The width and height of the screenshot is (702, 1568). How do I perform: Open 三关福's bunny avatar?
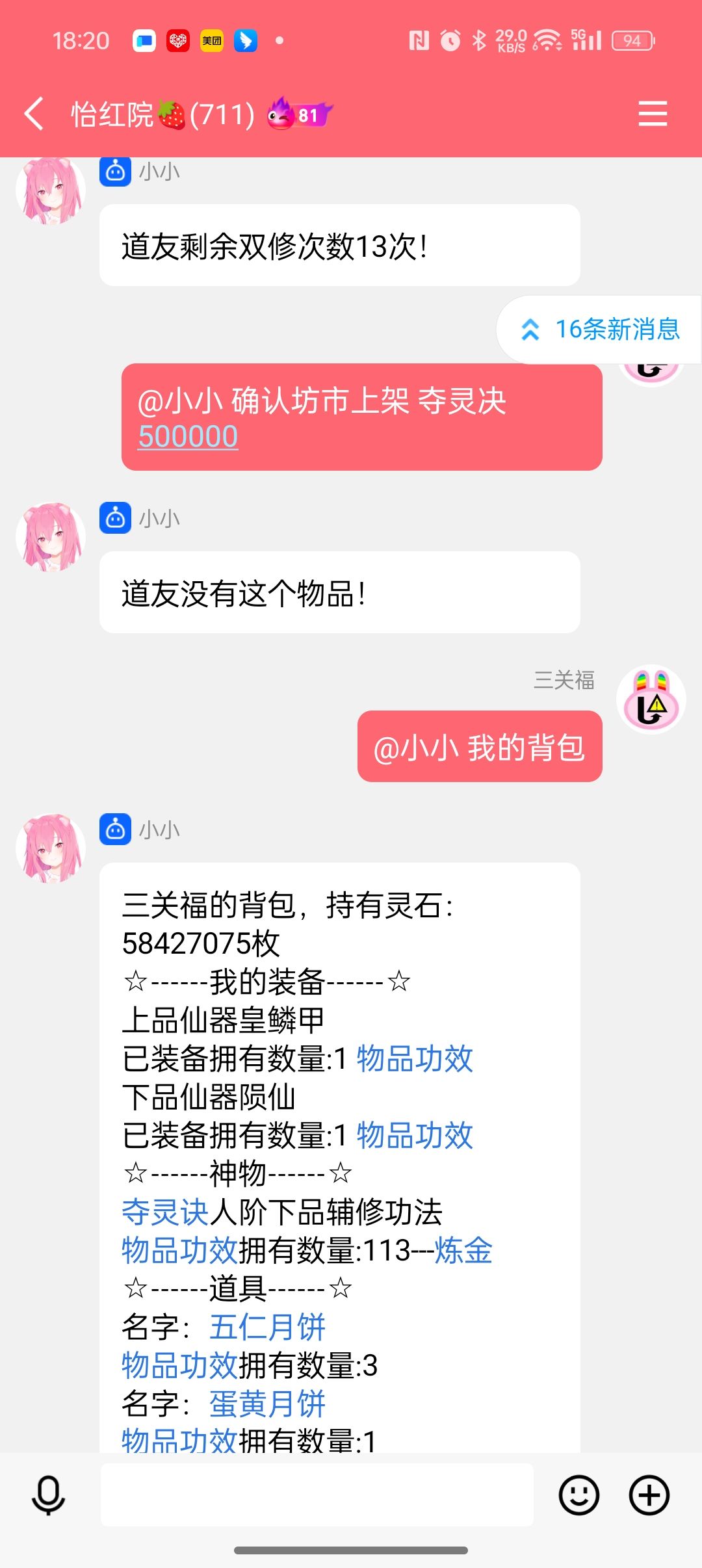point(651,699)
